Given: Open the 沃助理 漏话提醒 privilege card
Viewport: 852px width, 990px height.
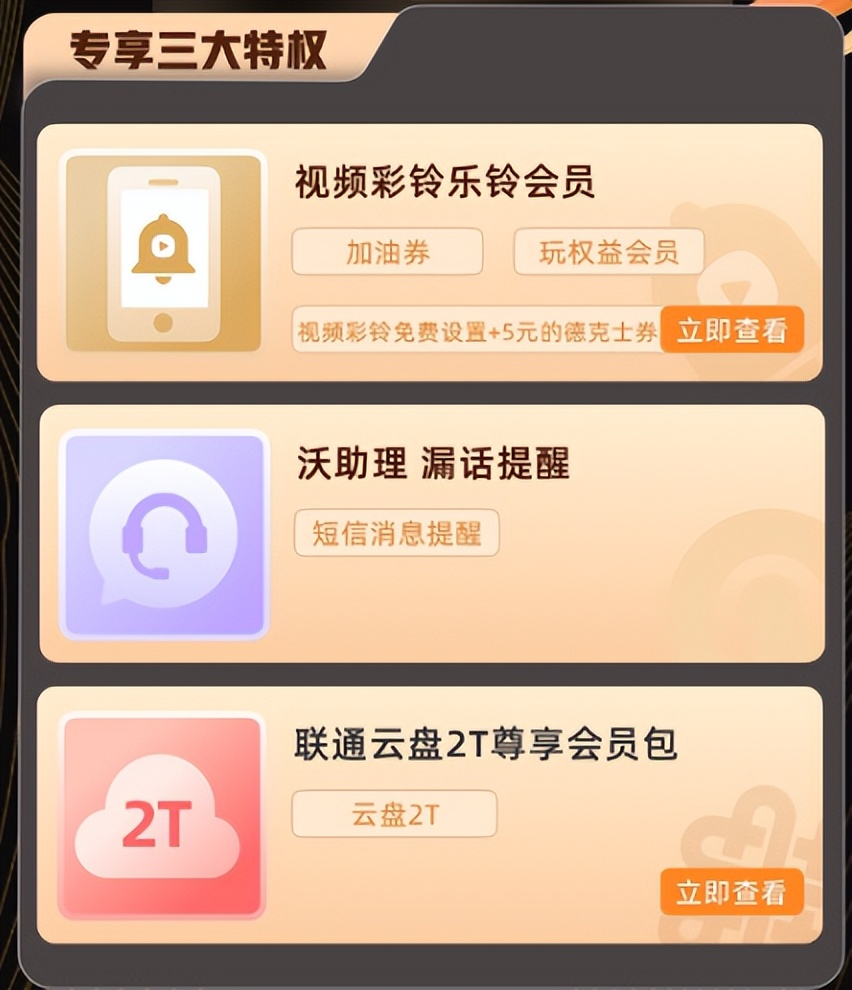Looking at the screenshot, I should click(x=426, y=531).
